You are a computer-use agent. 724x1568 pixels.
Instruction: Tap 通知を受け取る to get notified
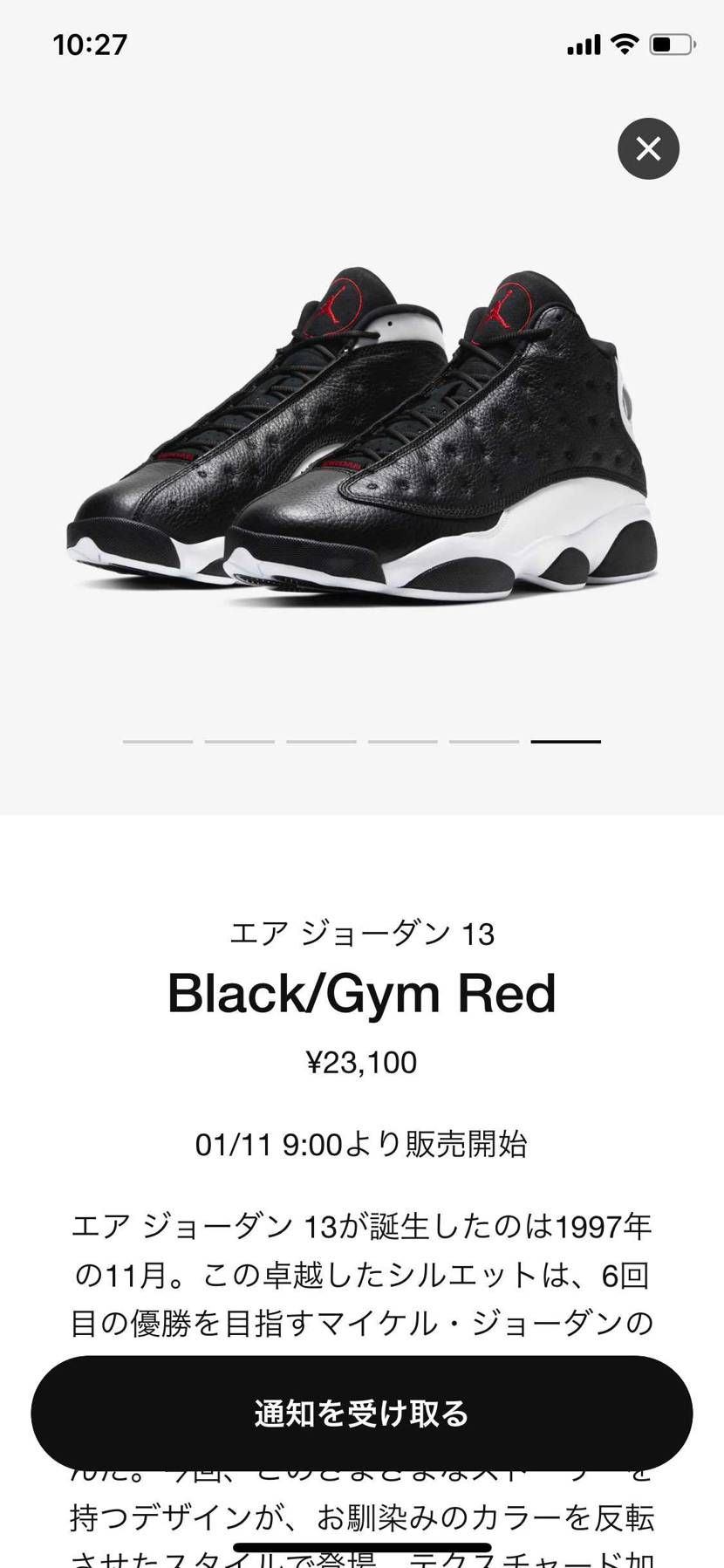[x=362, y=1413]
